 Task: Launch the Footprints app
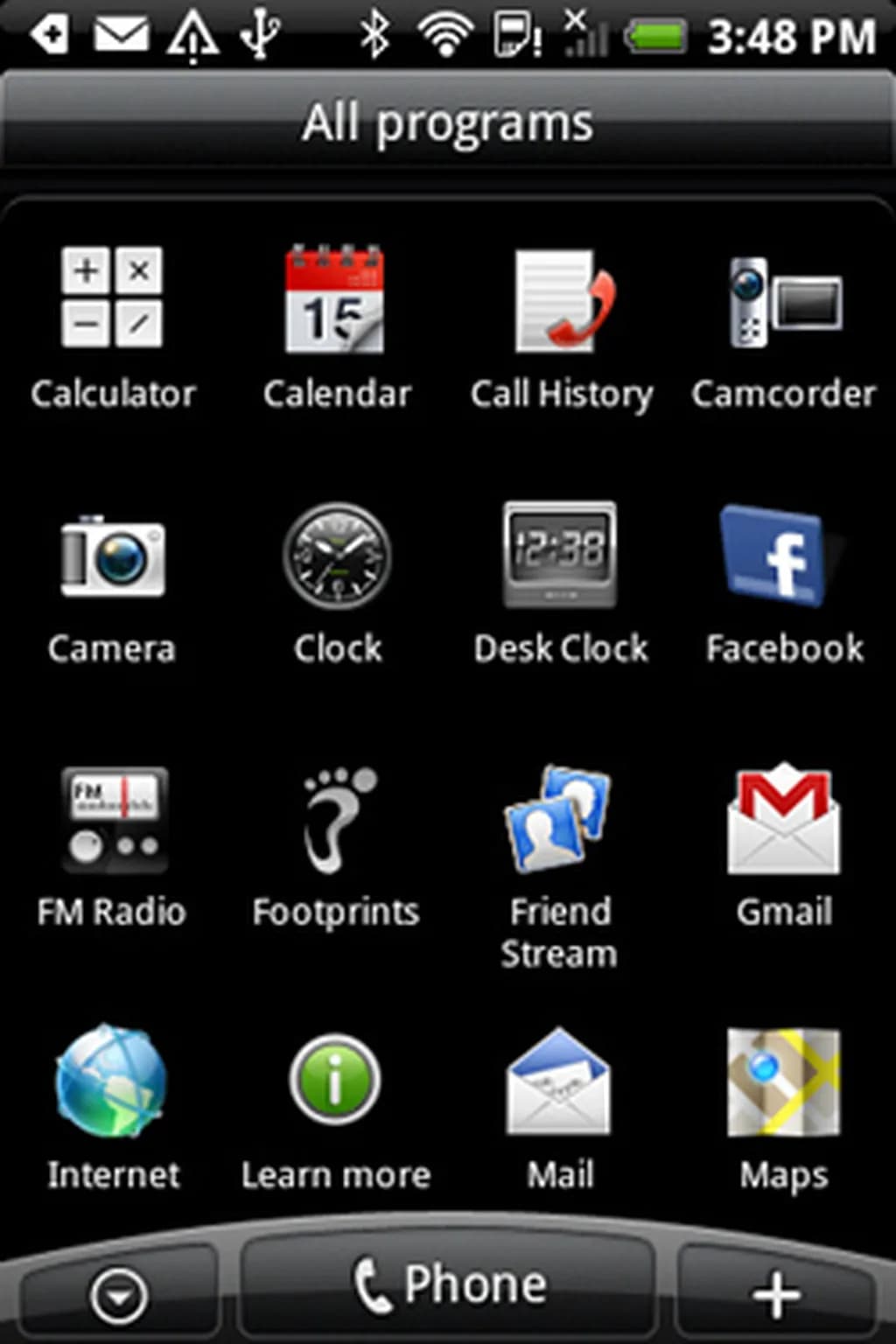click(x=337, y=820)
